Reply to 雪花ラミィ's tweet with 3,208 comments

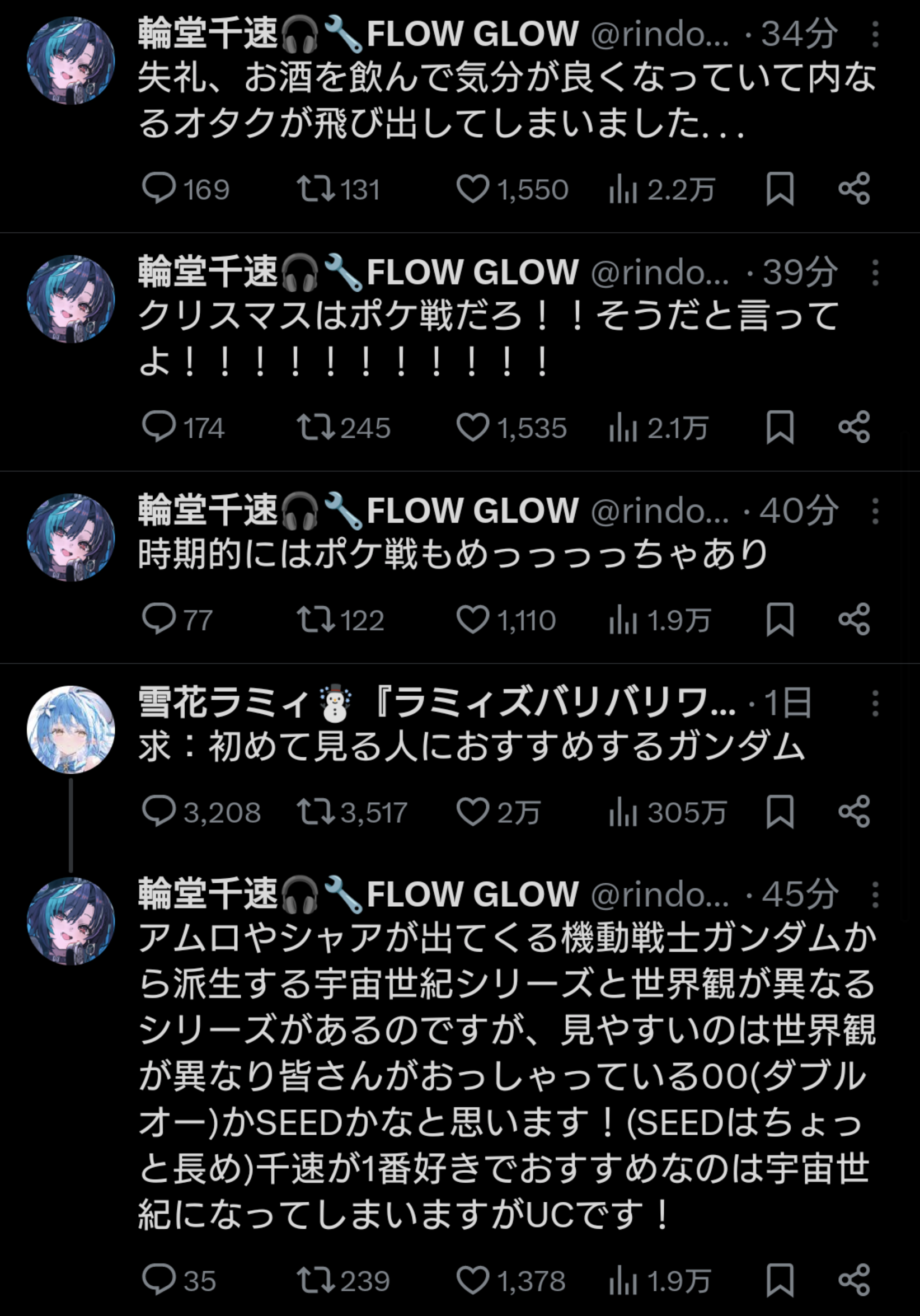(x=159, y=812)
